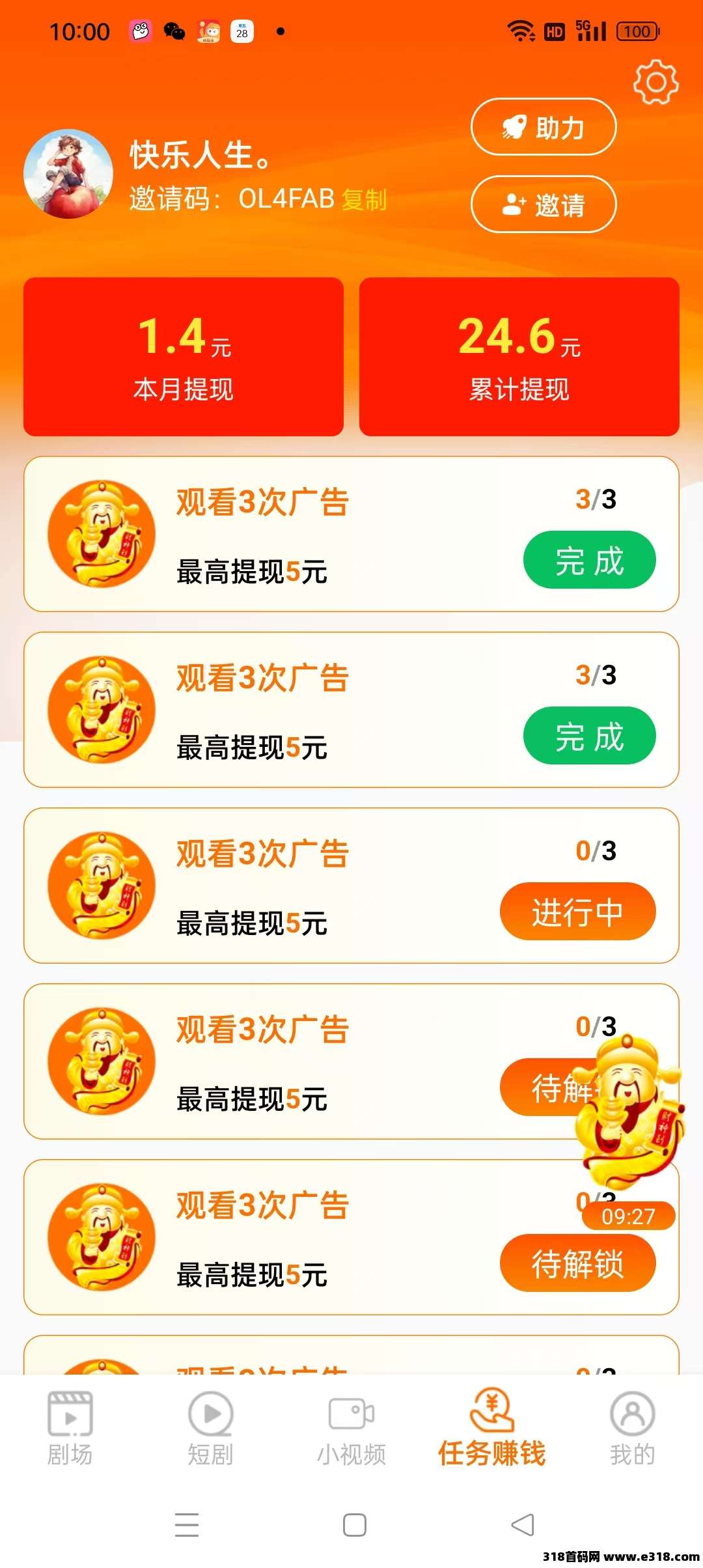703x1568 pixels.
Task: Open the settings gear icon
Action: 655,82
